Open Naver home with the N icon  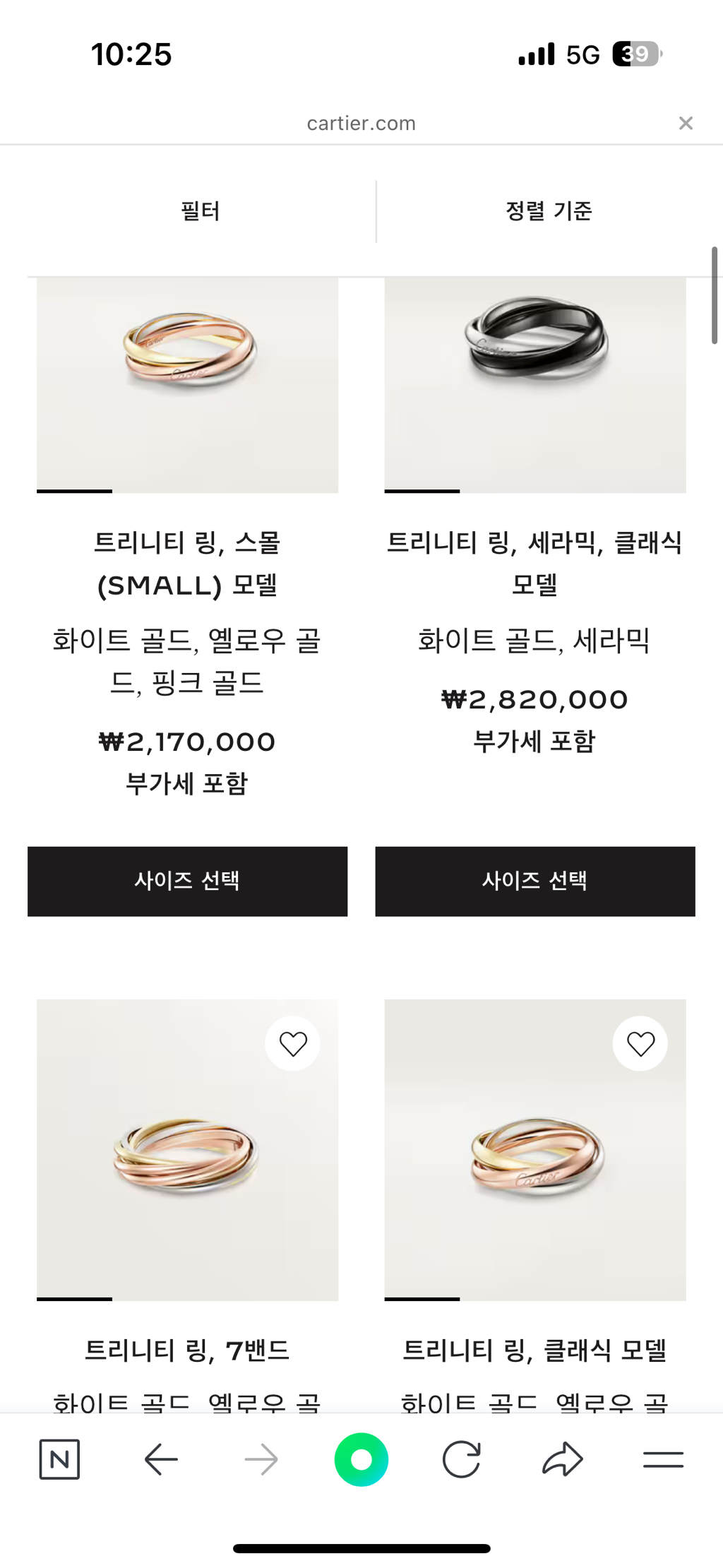click(59, 1460)
